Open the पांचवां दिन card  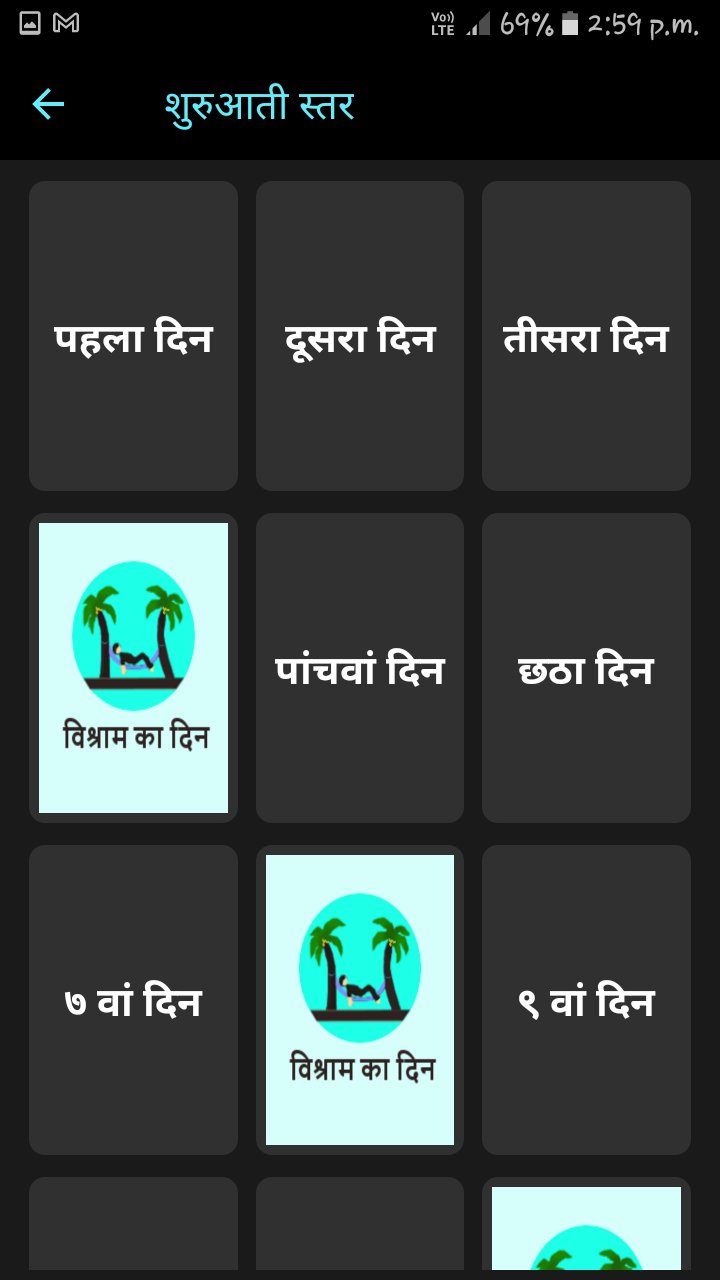360,668
